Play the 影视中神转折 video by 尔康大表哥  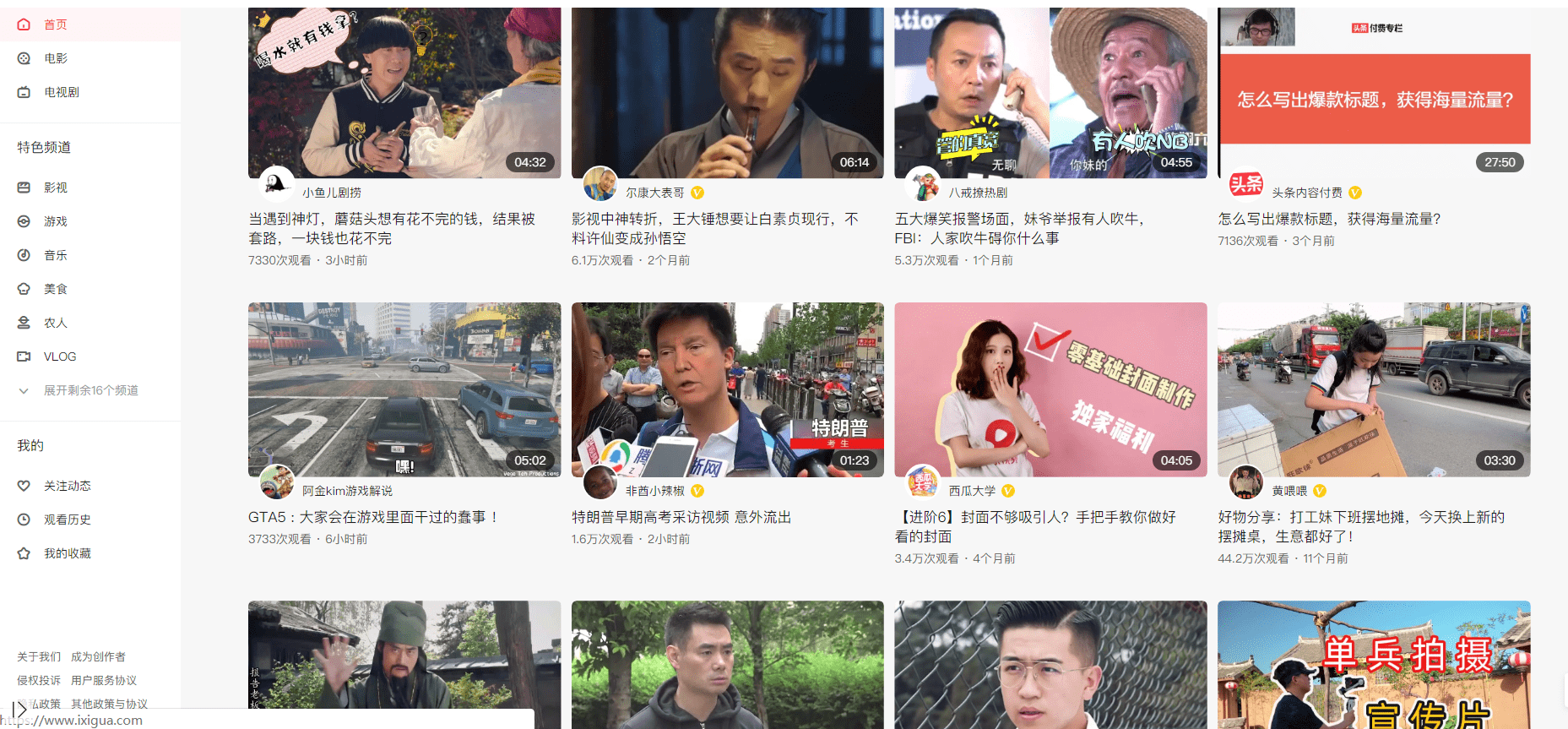click(x=727, y=93)
